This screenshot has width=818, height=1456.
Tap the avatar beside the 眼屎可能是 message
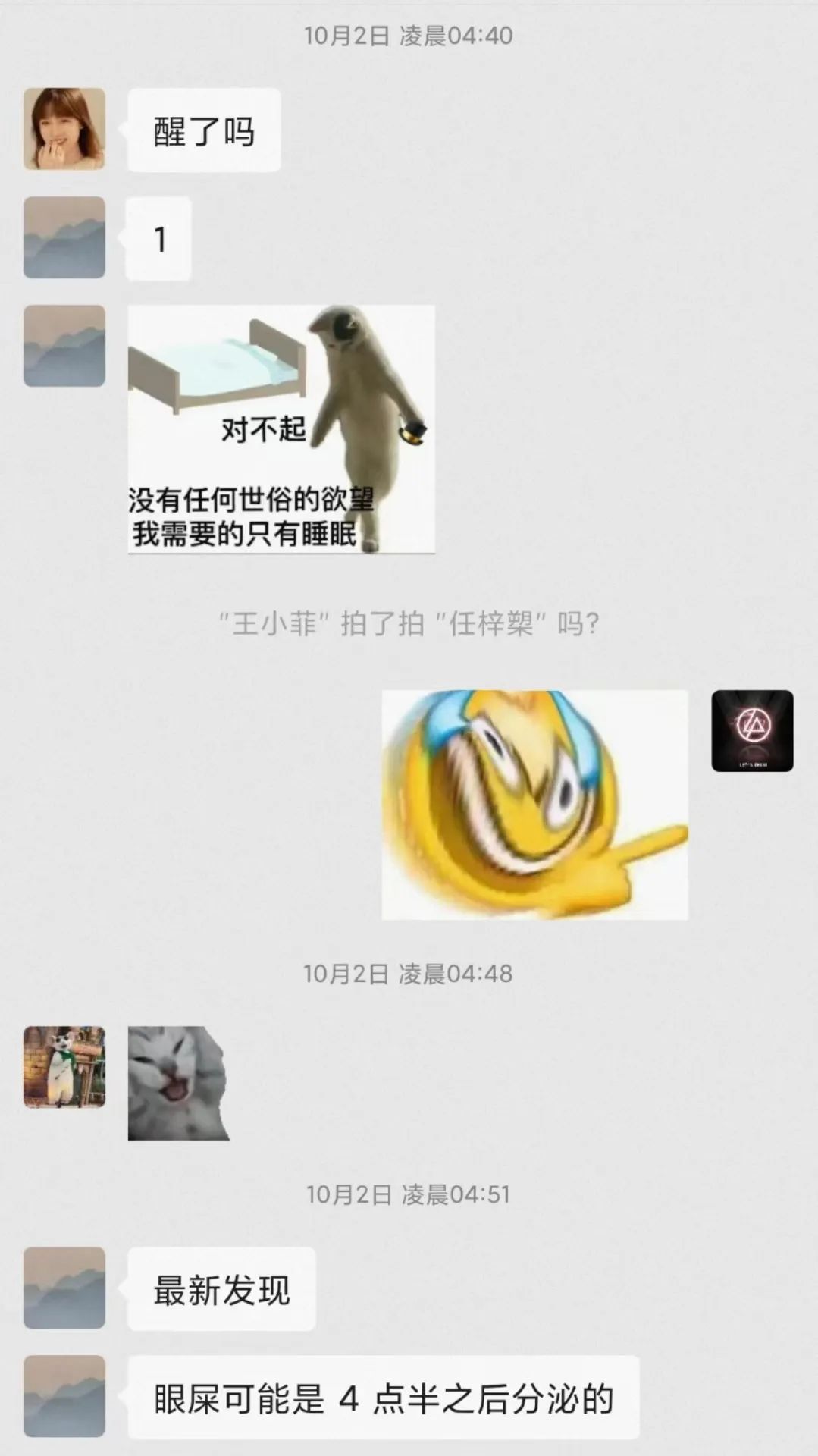point(64,1396)
